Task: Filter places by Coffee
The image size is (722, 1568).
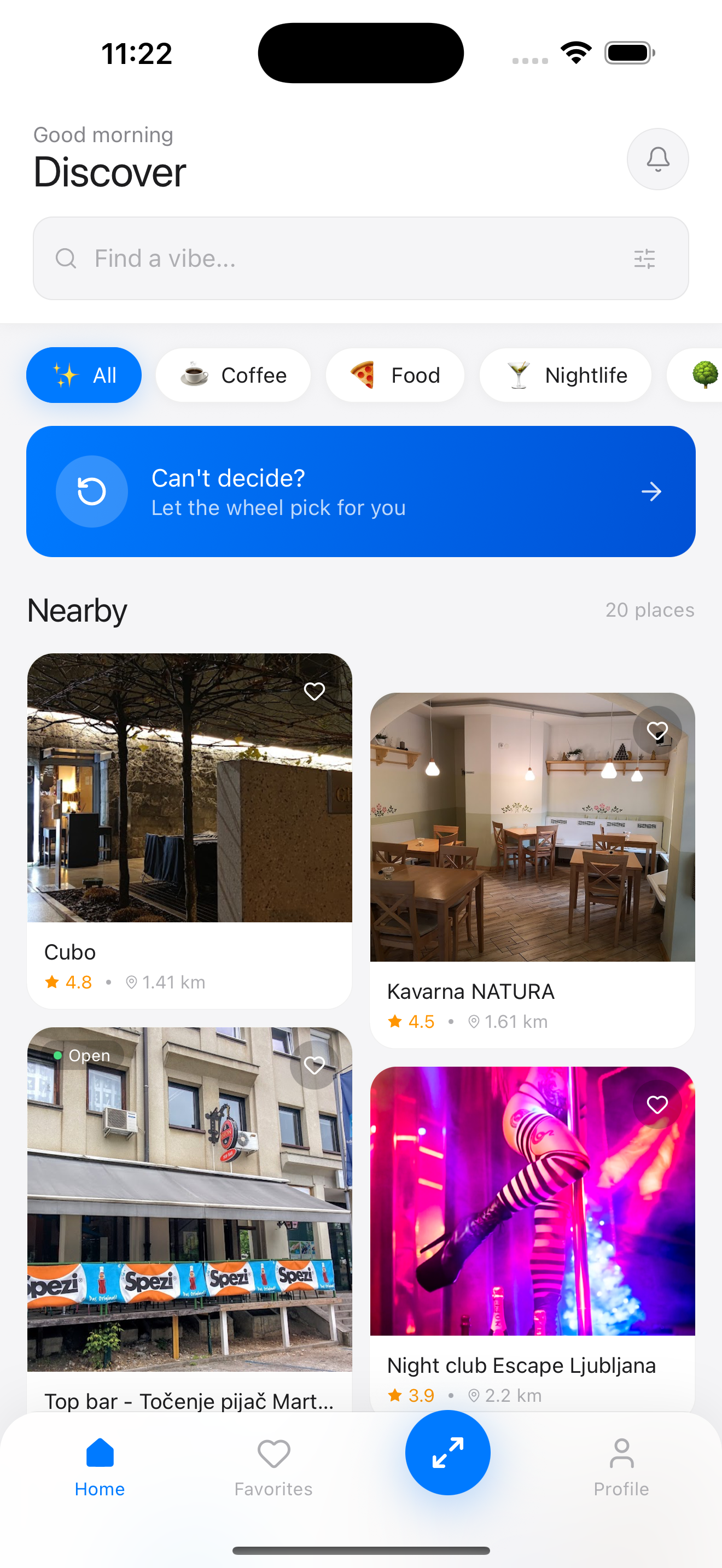Action: click(x=233, y=375)
